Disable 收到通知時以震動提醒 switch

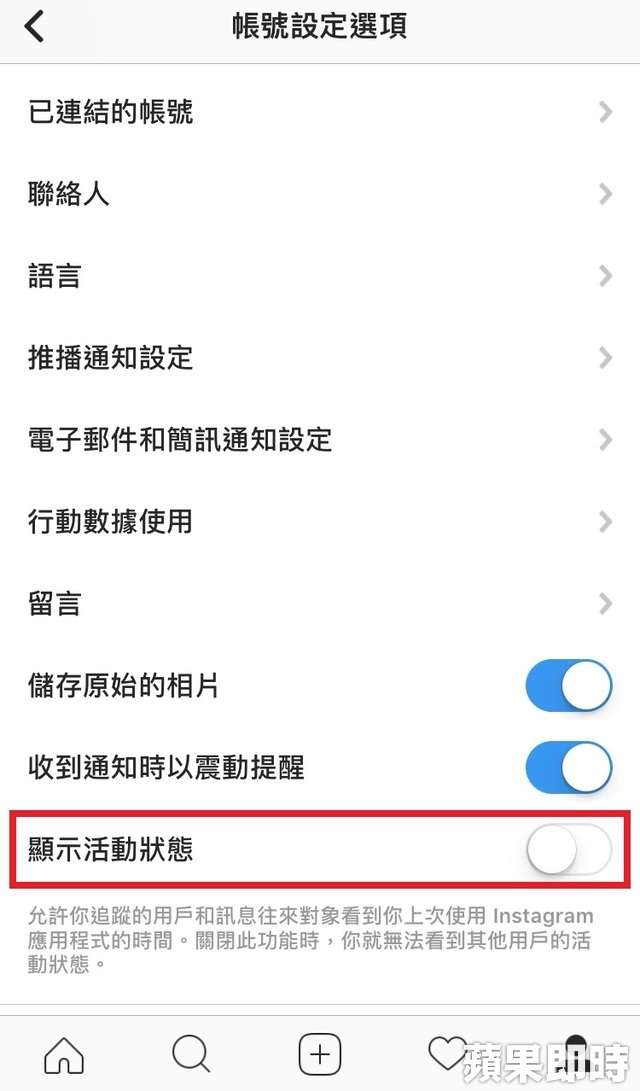click(568, 768)
